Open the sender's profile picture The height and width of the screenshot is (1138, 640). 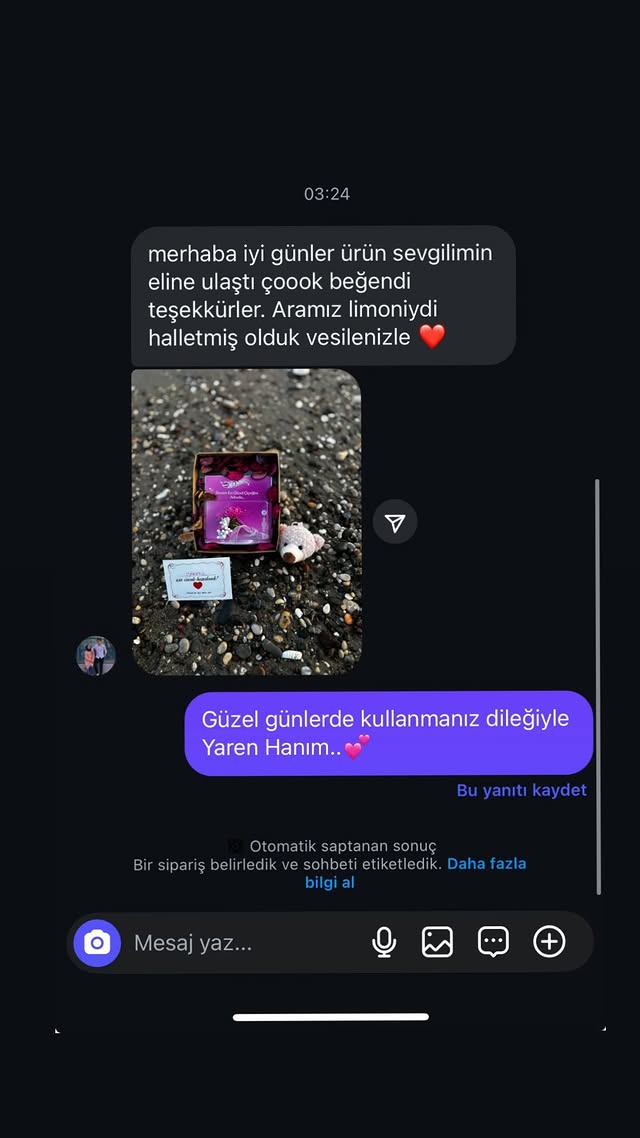coord(96,656)
